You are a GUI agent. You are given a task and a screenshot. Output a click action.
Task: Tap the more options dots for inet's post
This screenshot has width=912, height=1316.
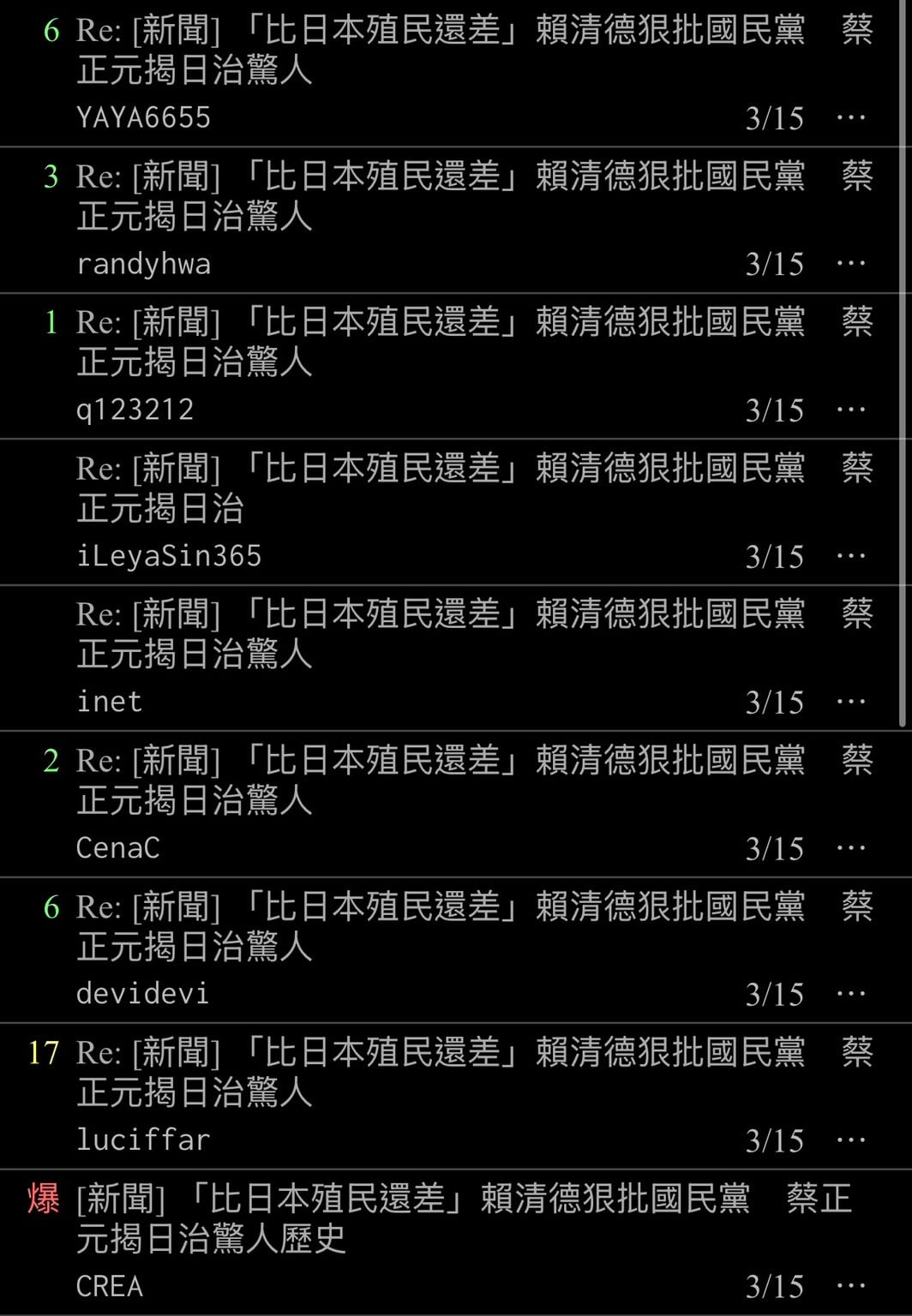point(850,703)
